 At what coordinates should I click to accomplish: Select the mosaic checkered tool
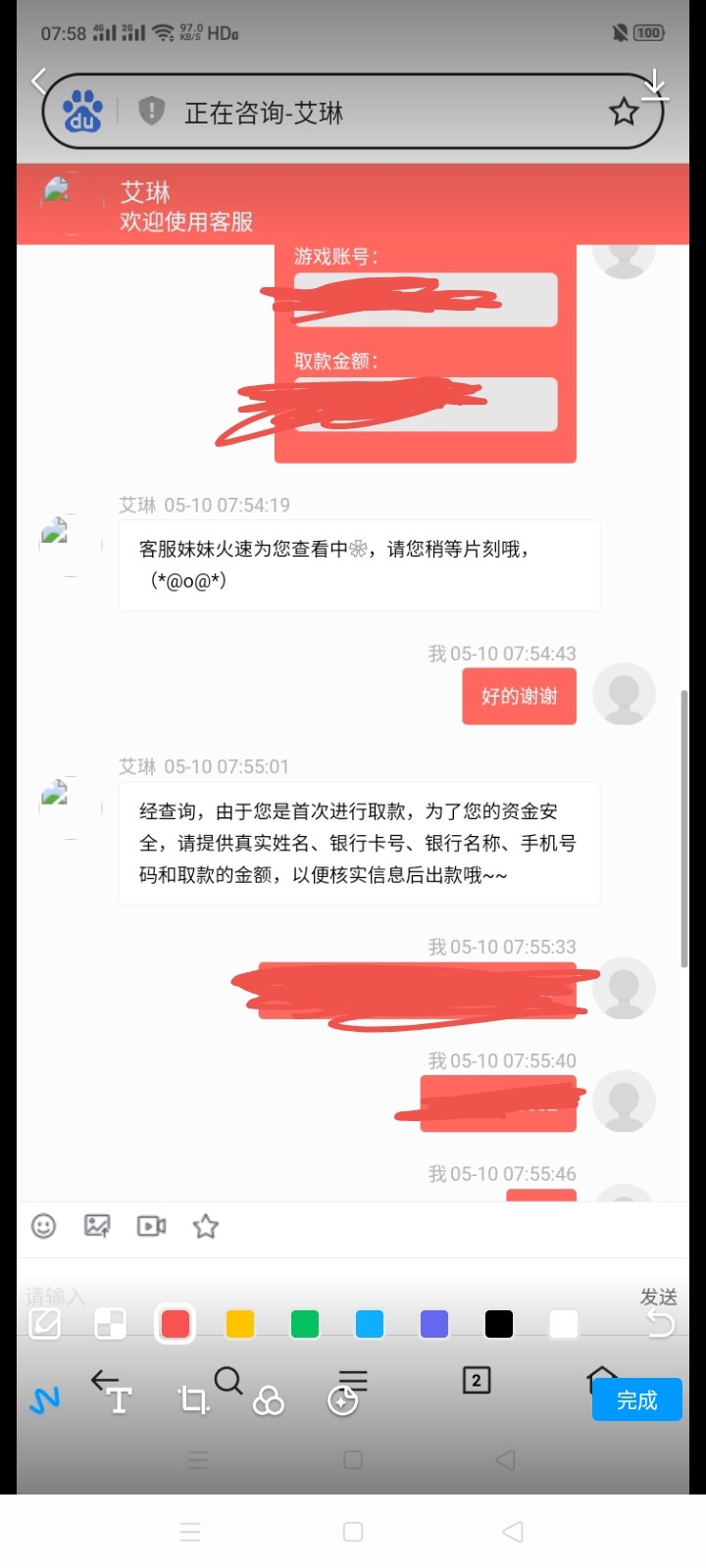(x=110, y=1324)
